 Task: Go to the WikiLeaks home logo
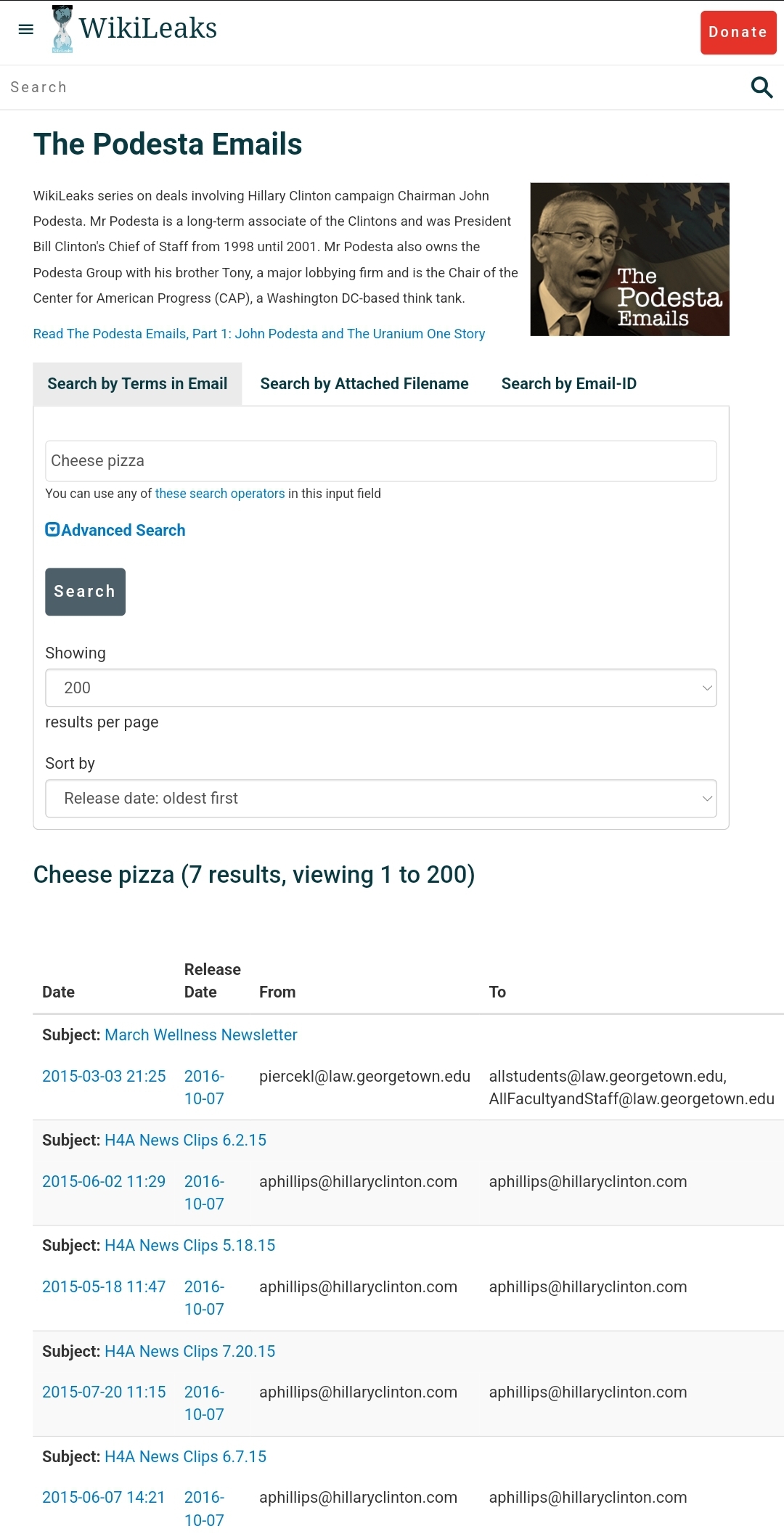pos(134,29)
